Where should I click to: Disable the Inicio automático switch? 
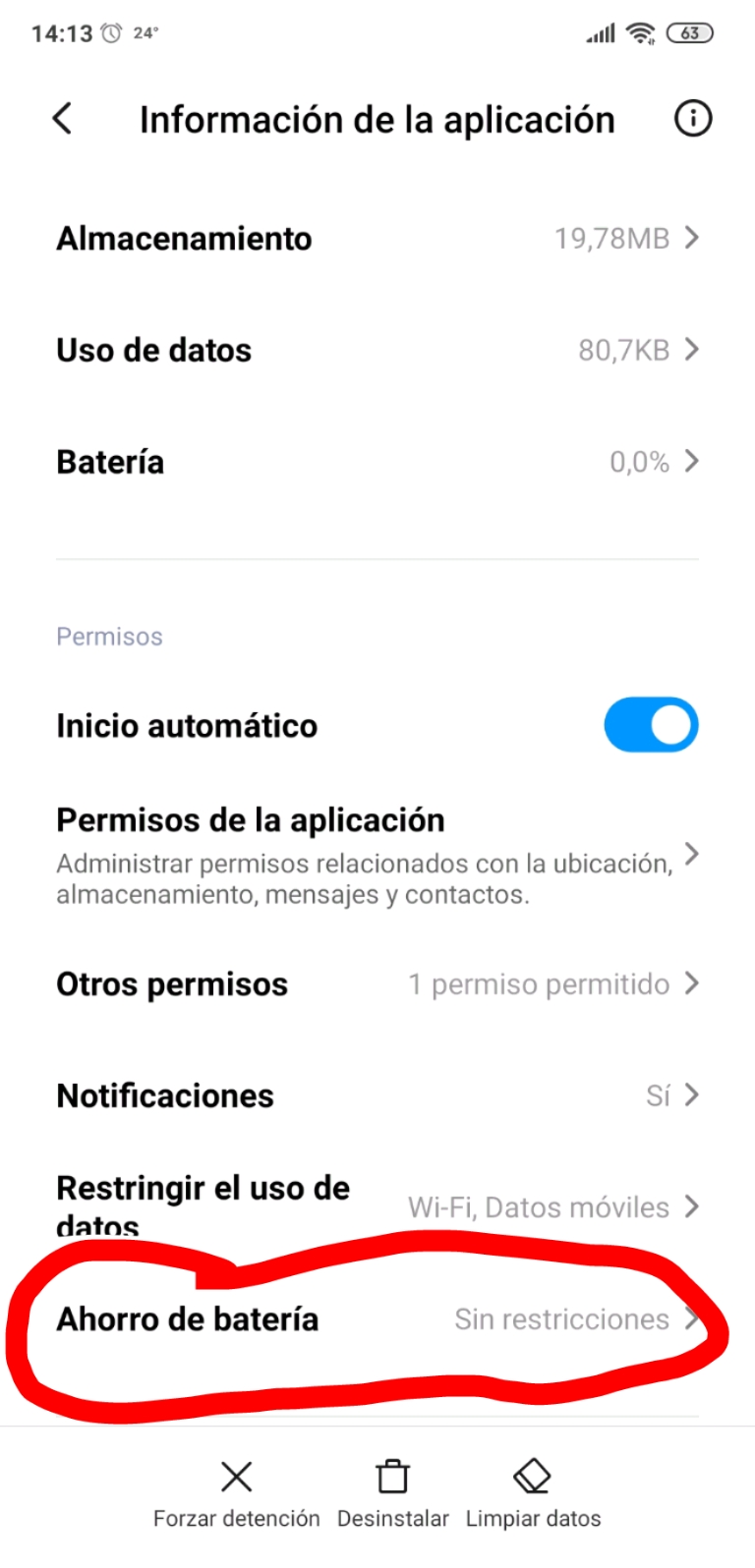pos(651,725)
